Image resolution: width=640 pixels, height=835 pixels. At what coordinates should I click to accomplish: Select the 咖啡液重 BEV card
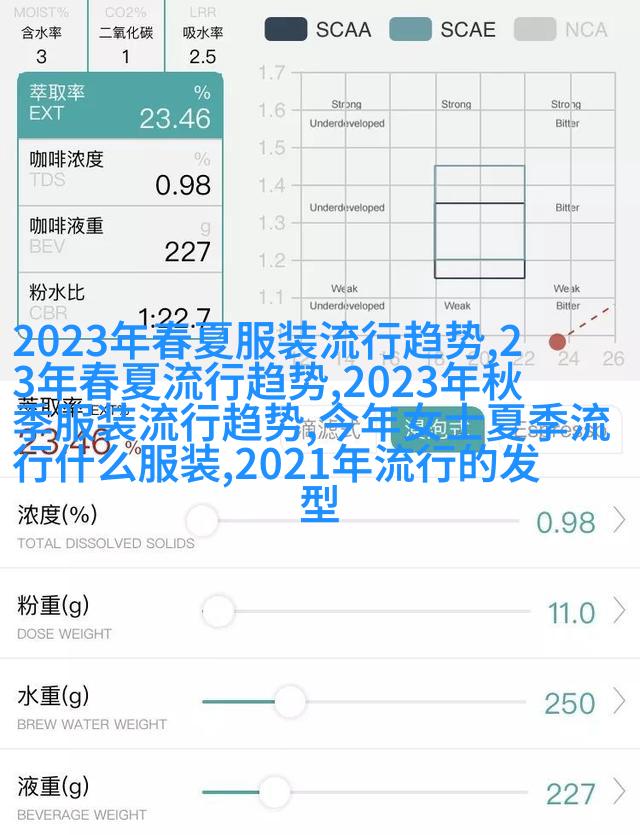tap(120, 238)
